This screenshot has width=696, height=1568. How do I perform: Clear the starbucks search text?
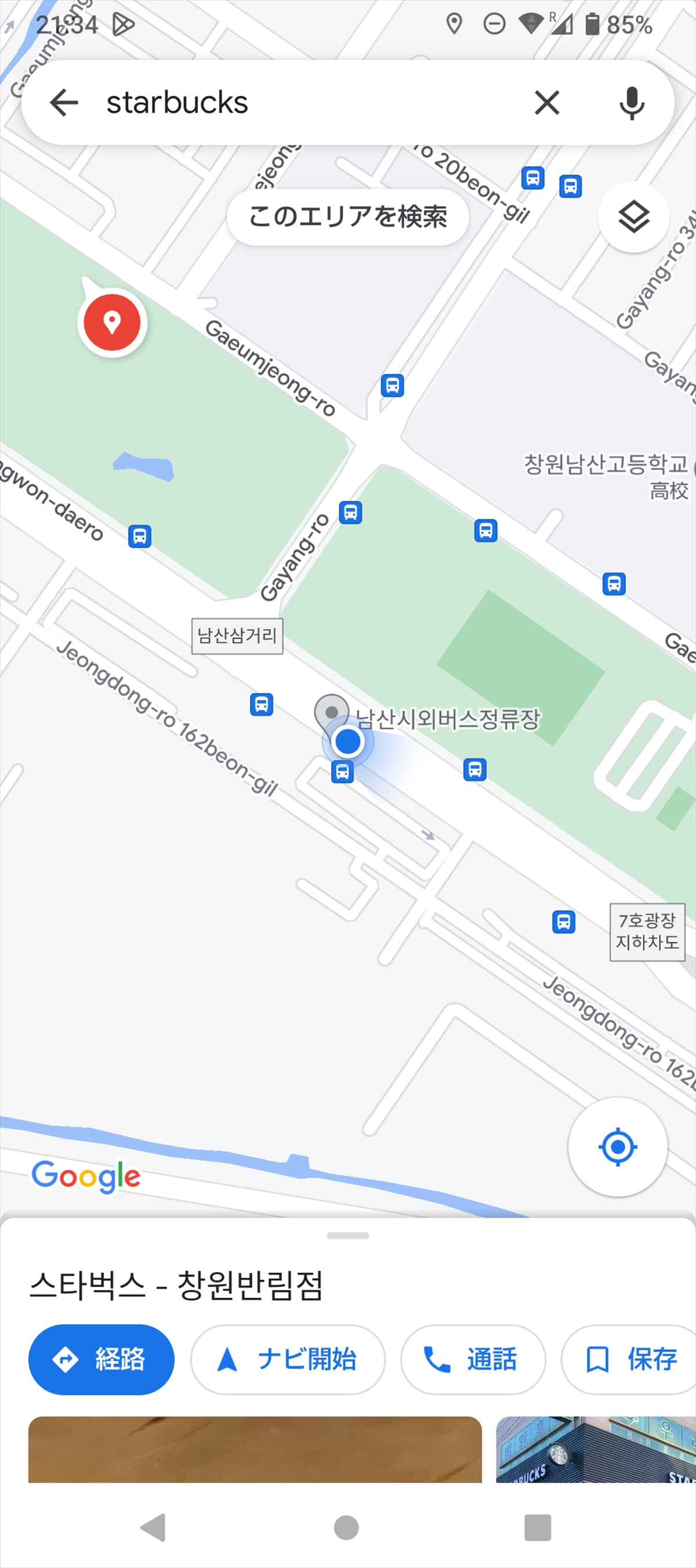(547, 102)
